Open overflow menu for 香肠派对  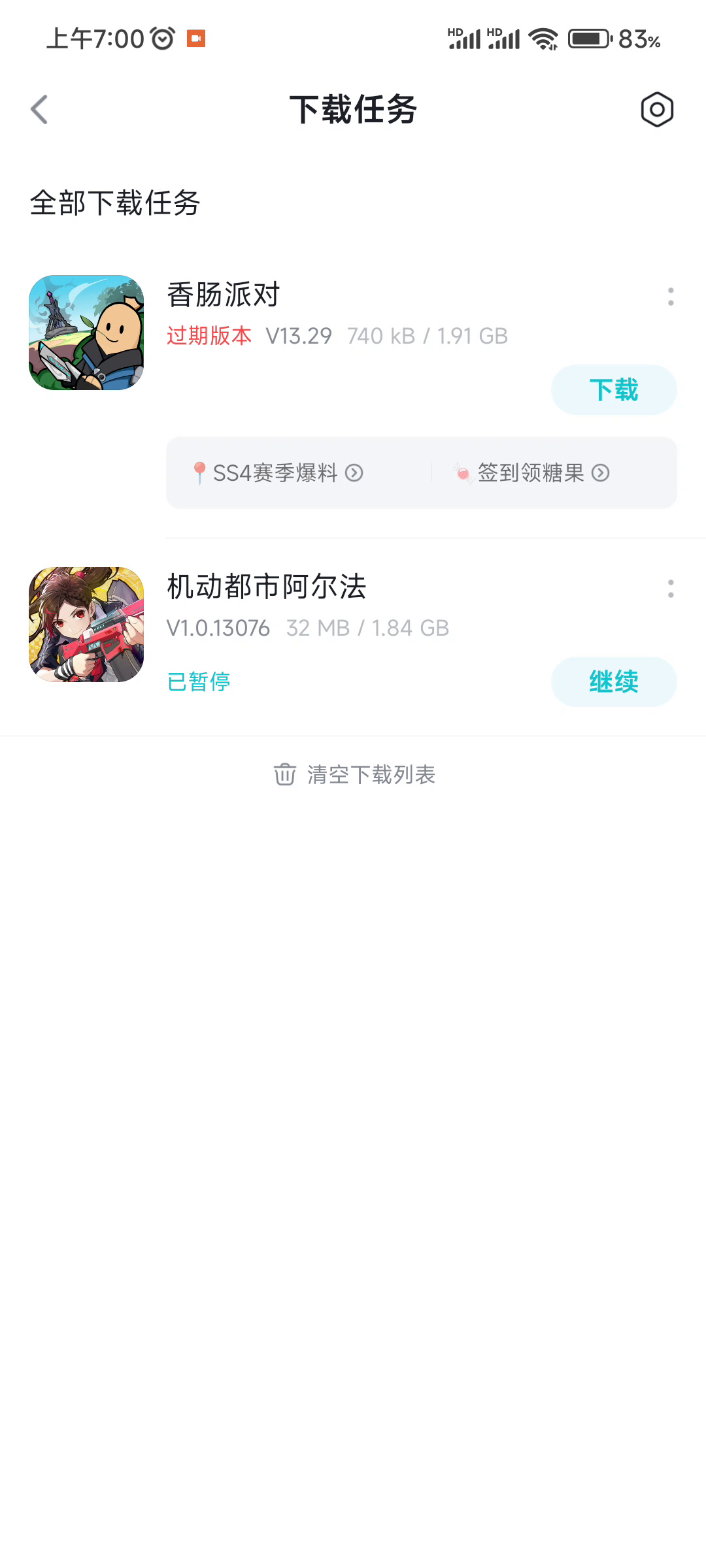pos(671,297)
